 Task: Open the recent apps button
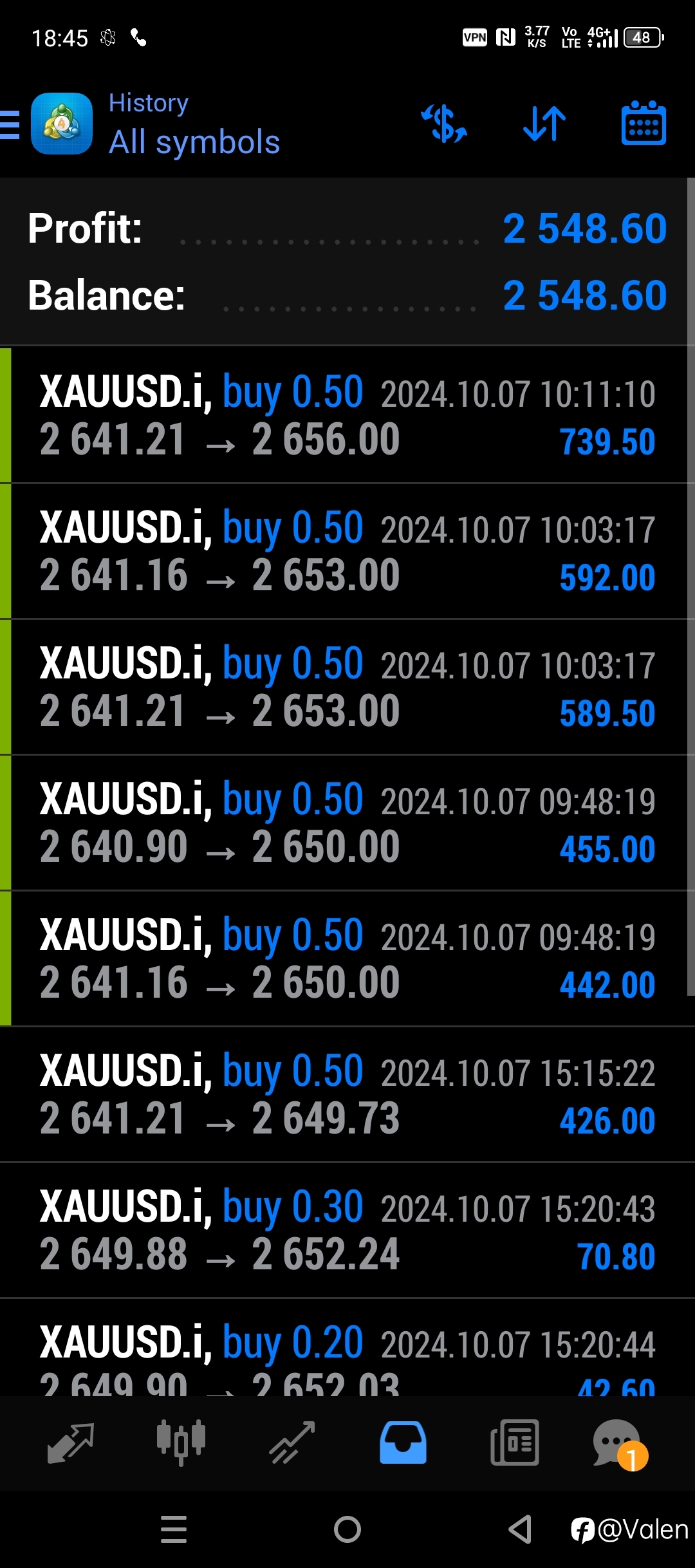click(x=174, y=1529)
